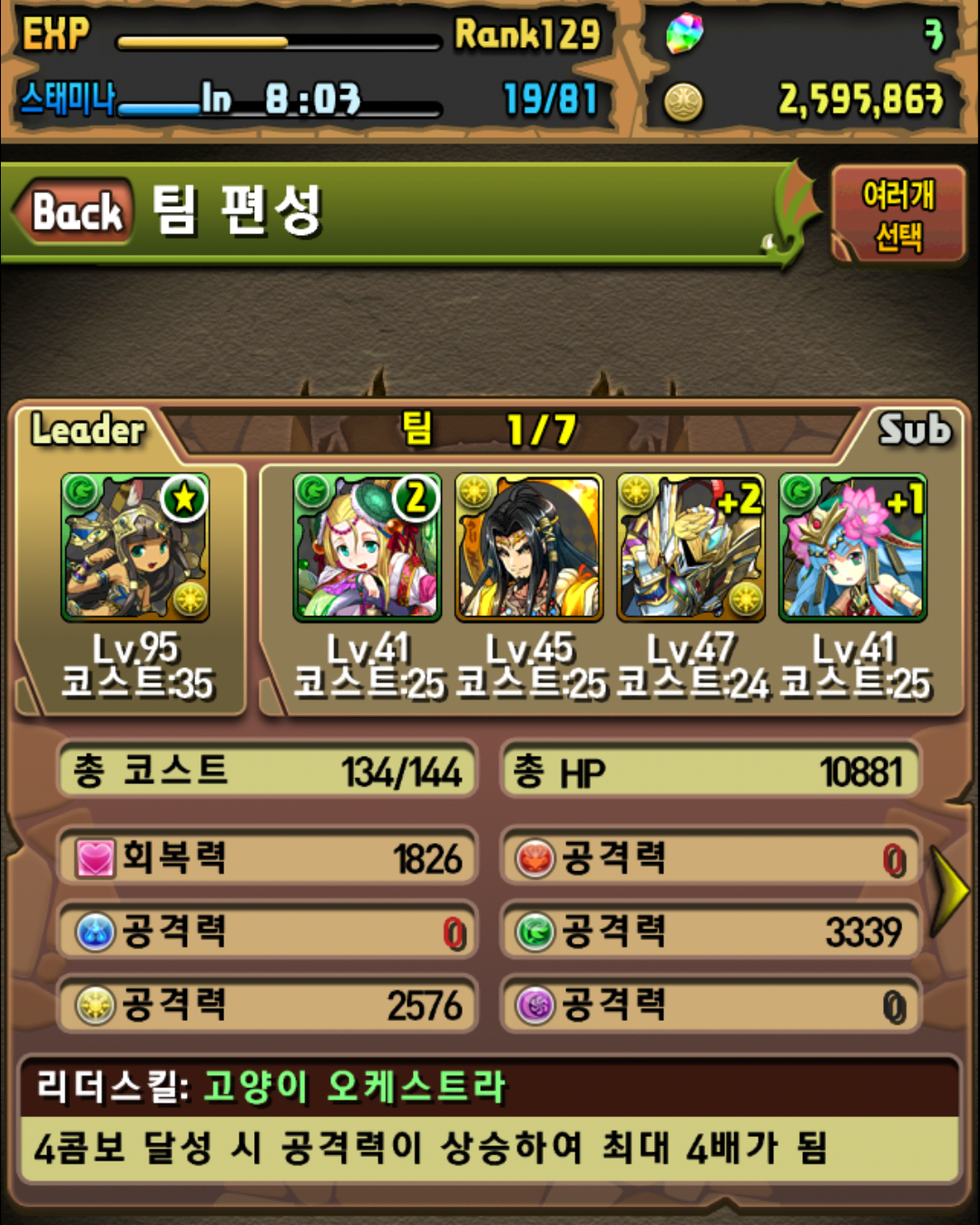The width and height of the screenshot is (980, 1225).
Task: Select the Lv.41 sub monster marked +1
Action: 853,547
